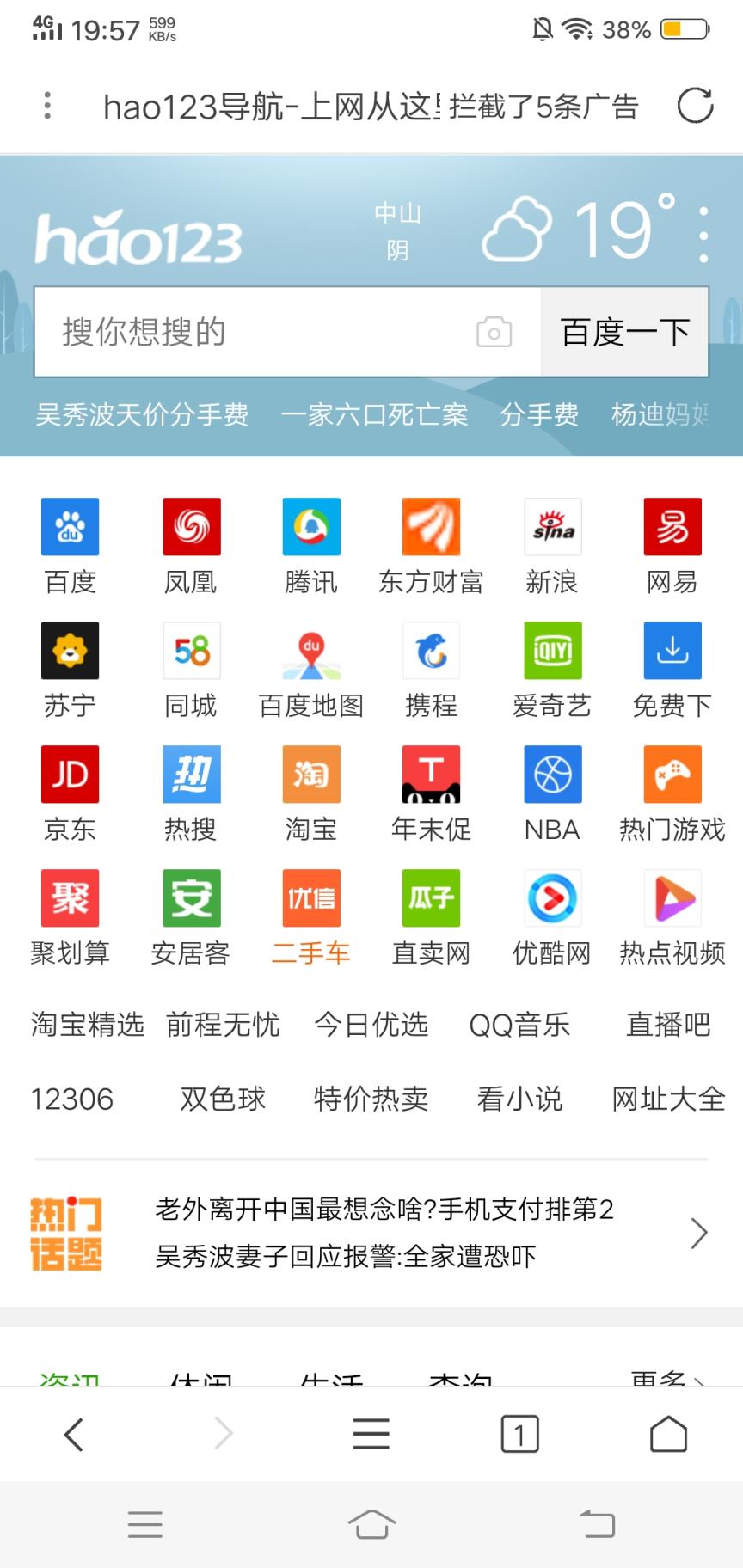
Task: Open the NBA site icon
Action: tap(551, 775)
